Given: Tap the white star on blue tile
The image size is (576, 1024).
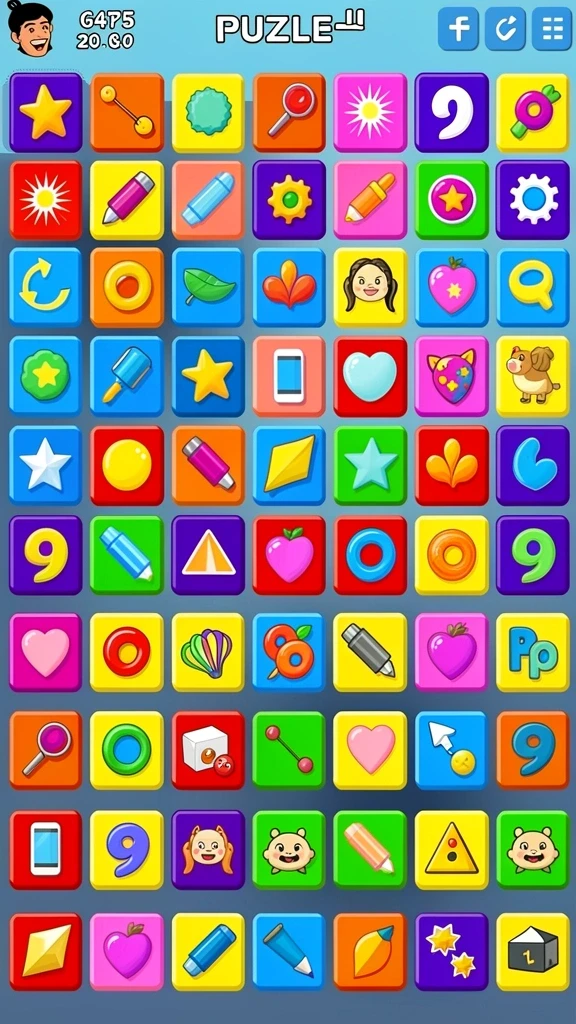Looking at the screenshot, I should tap(46, 465).
